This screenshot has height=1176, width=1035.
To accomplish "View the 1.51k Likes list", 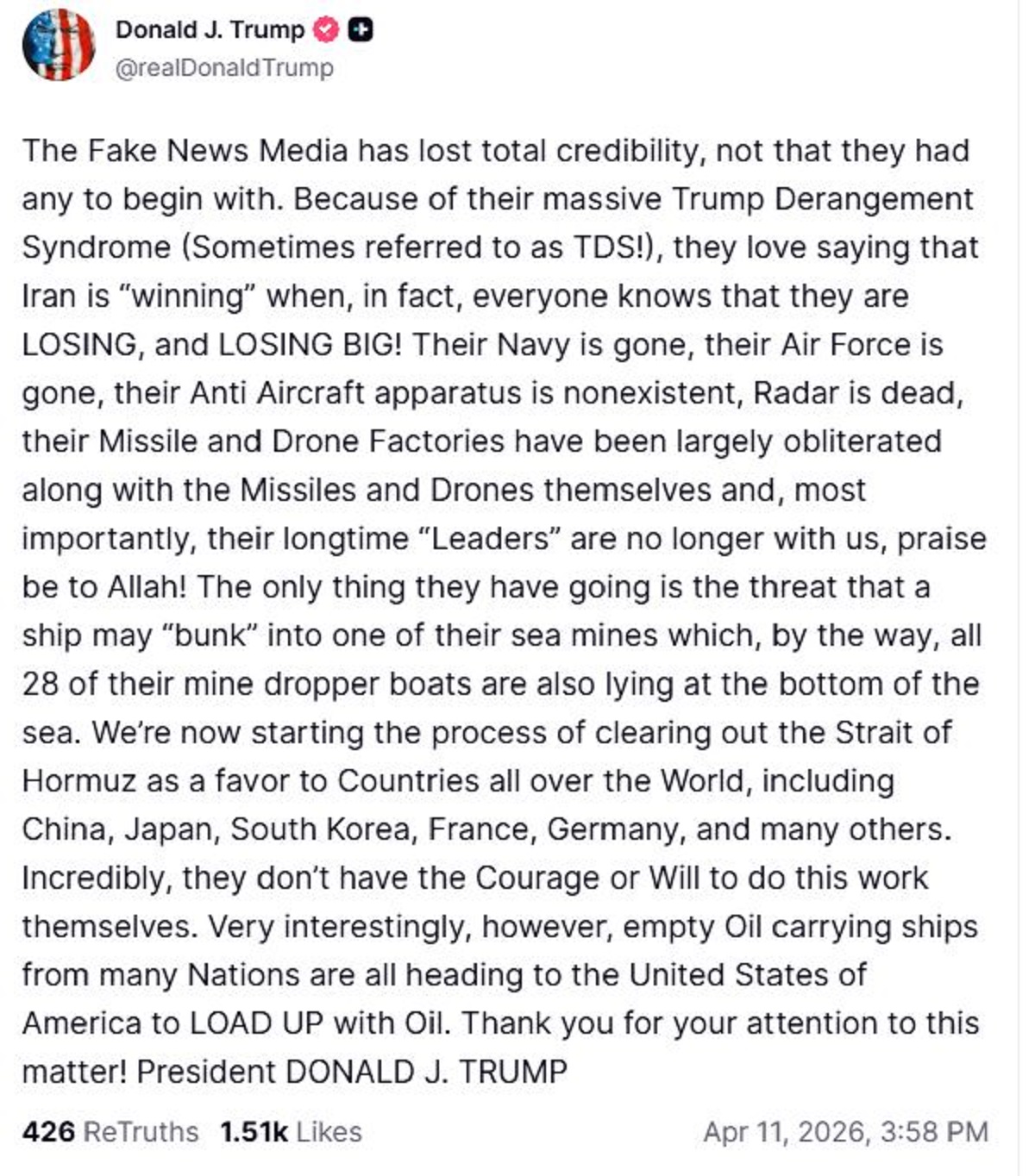I will tap(291, 1131).
